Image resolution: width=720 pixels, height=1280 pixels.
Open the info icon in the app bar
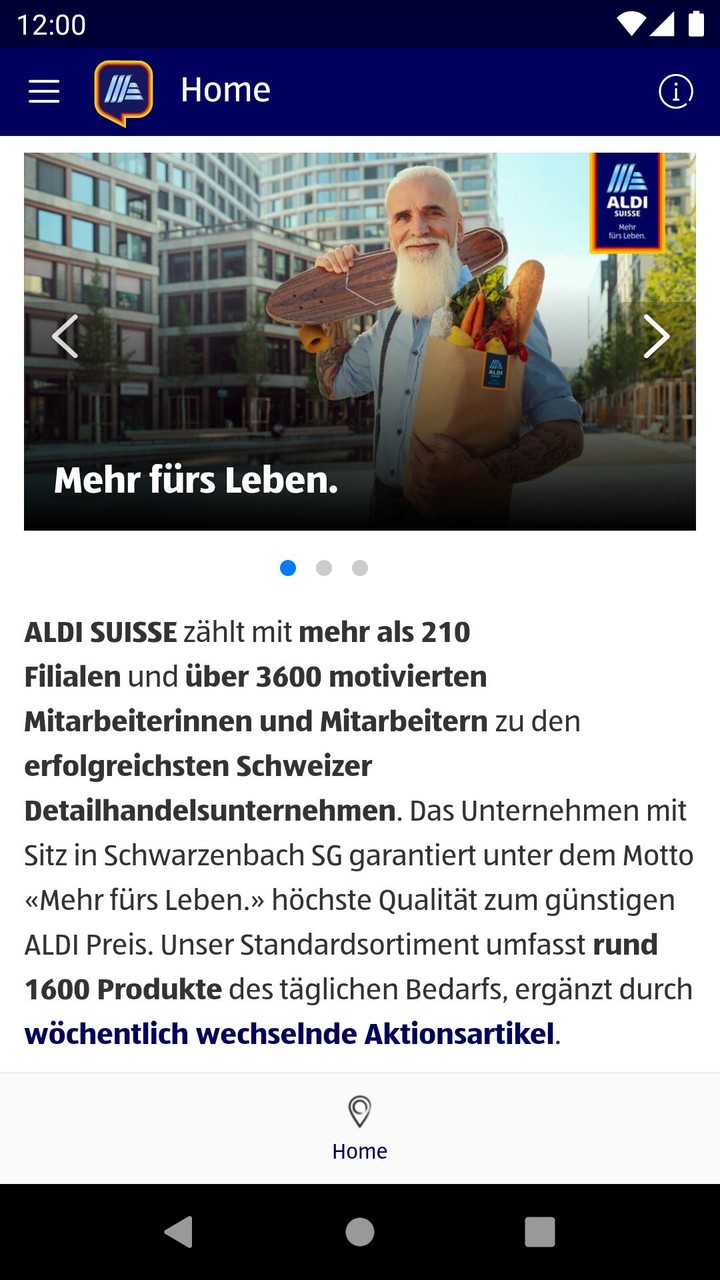675,92
